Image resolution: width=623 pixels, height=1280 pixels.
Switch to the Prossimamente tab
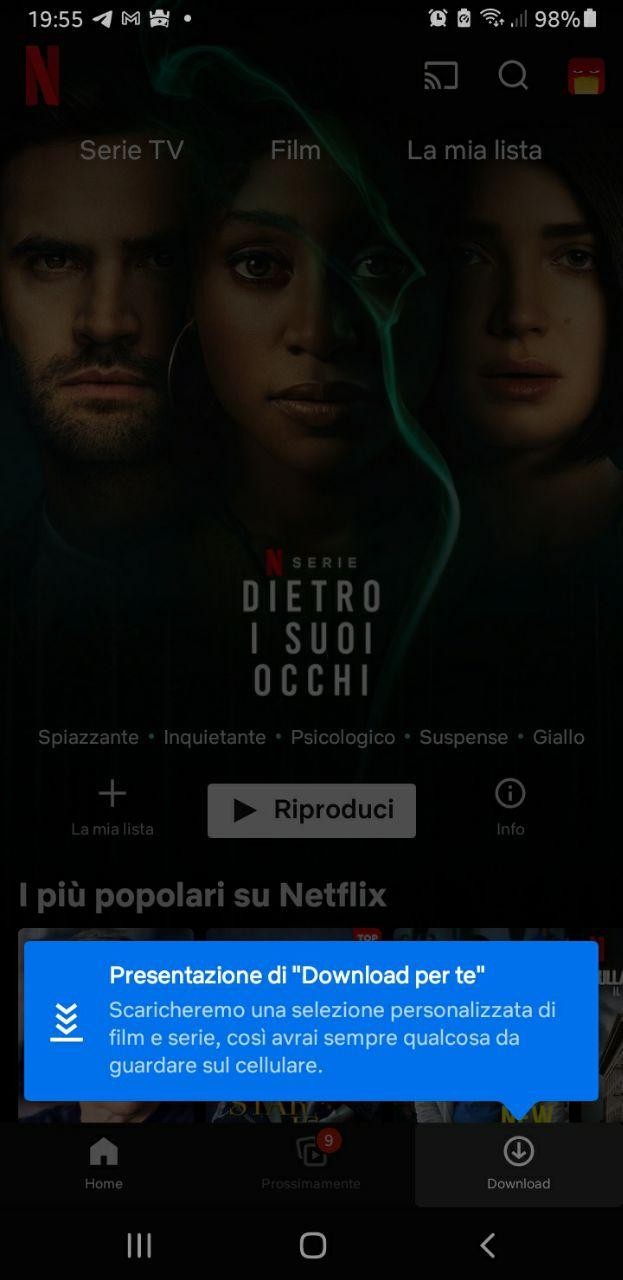pyautogui.click(x=311, y=1164)
